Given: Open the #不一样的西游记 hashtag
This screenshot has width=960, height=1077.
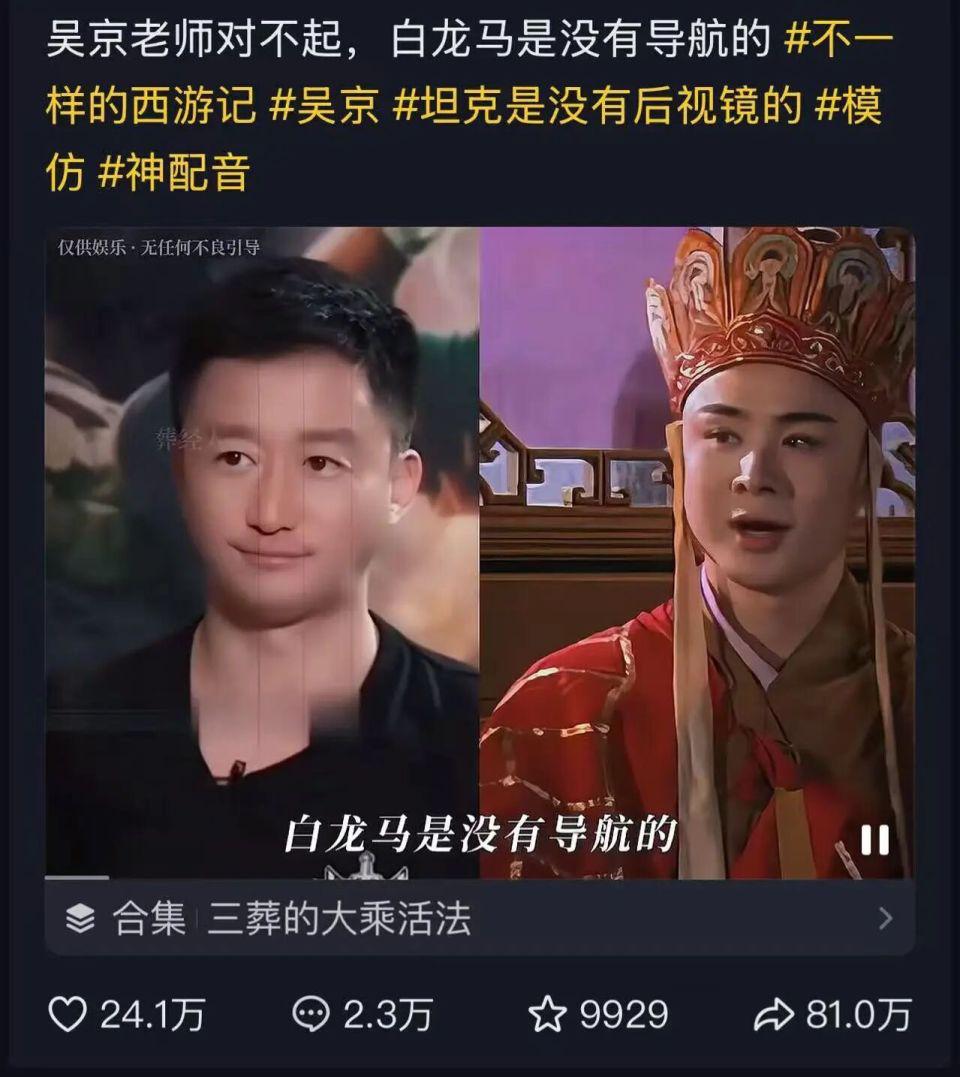Looking at the screenshot, I should click(x=150, y=106).
